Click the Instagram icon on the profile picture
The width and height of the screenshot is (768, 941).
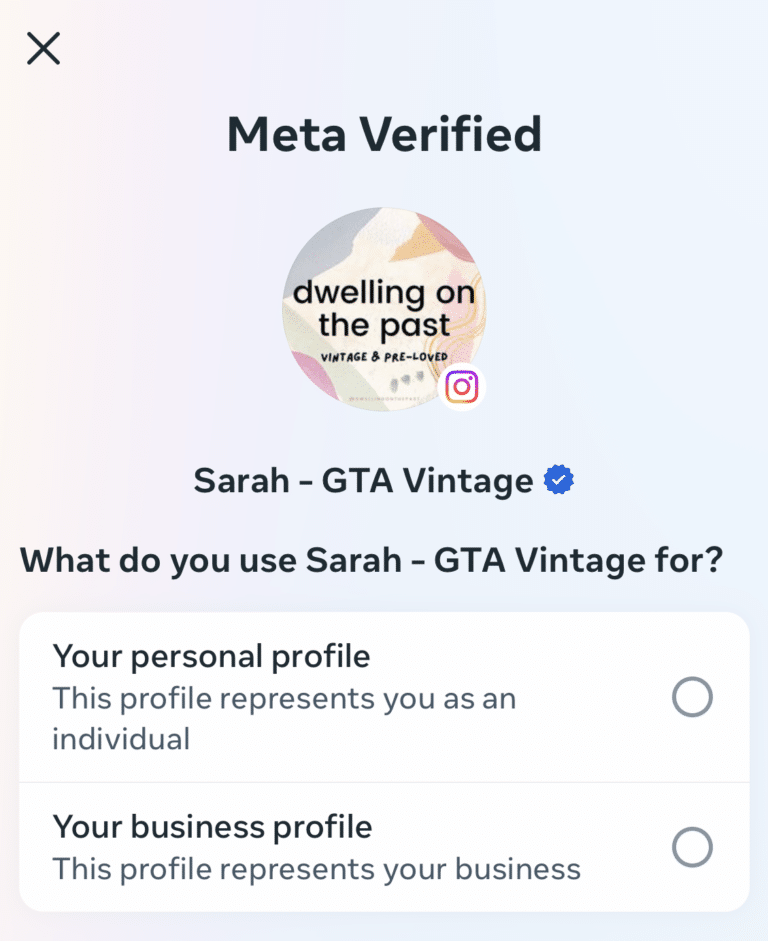click(461, 387)
